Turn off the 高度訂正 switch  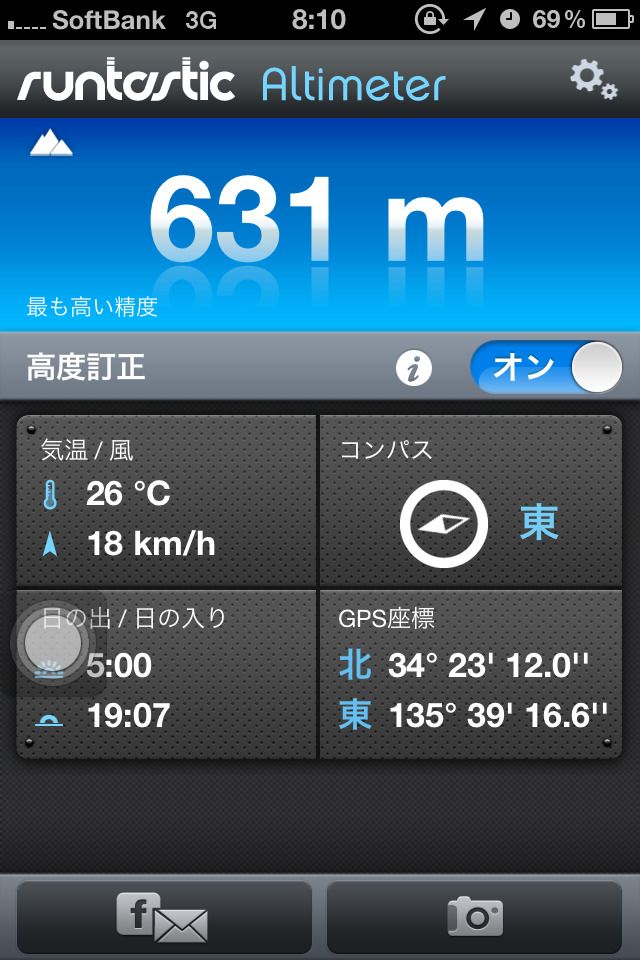pyautogui.click(x=546, y=367)
